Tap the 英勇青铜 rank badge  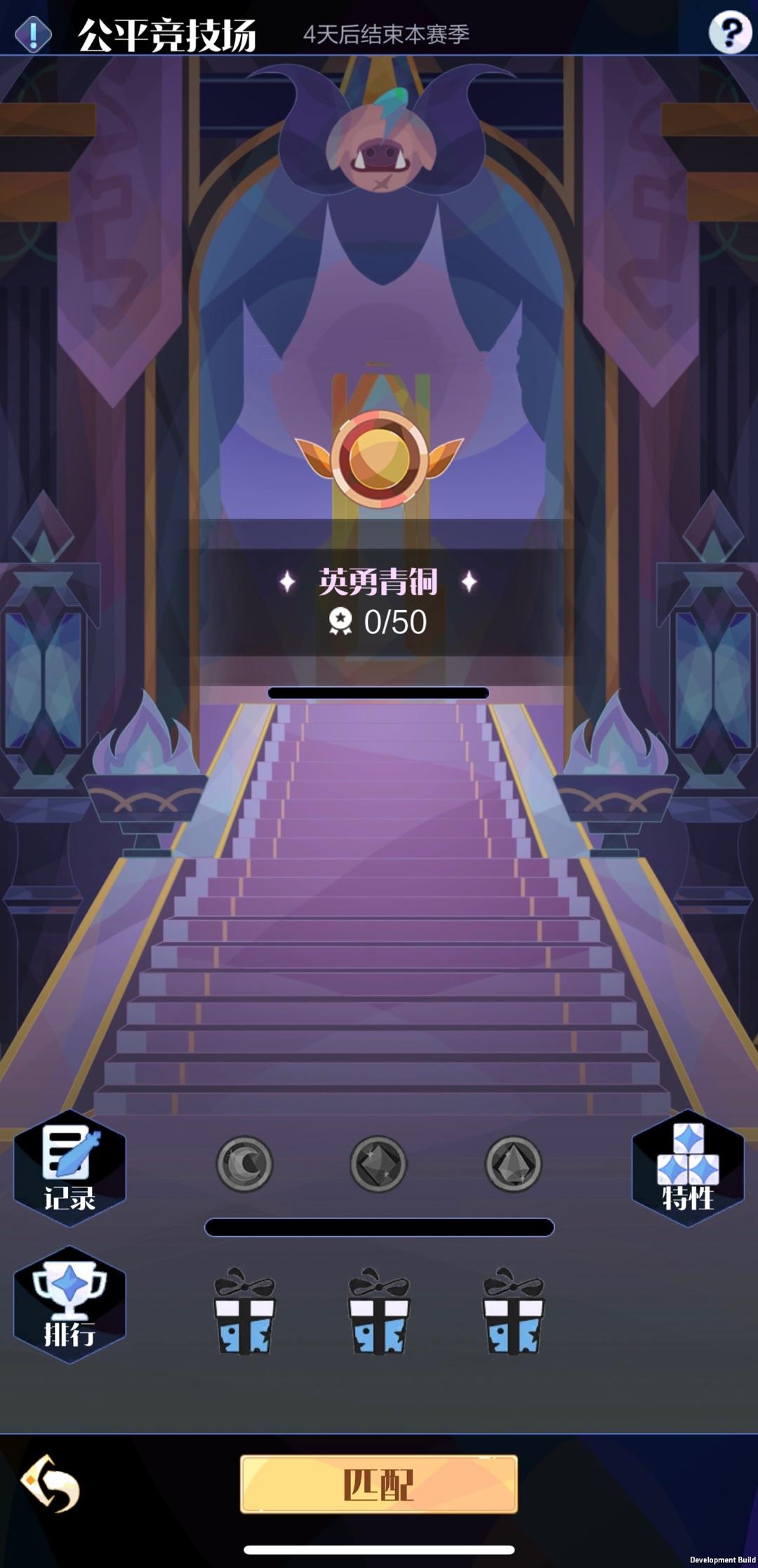point(379,459)
